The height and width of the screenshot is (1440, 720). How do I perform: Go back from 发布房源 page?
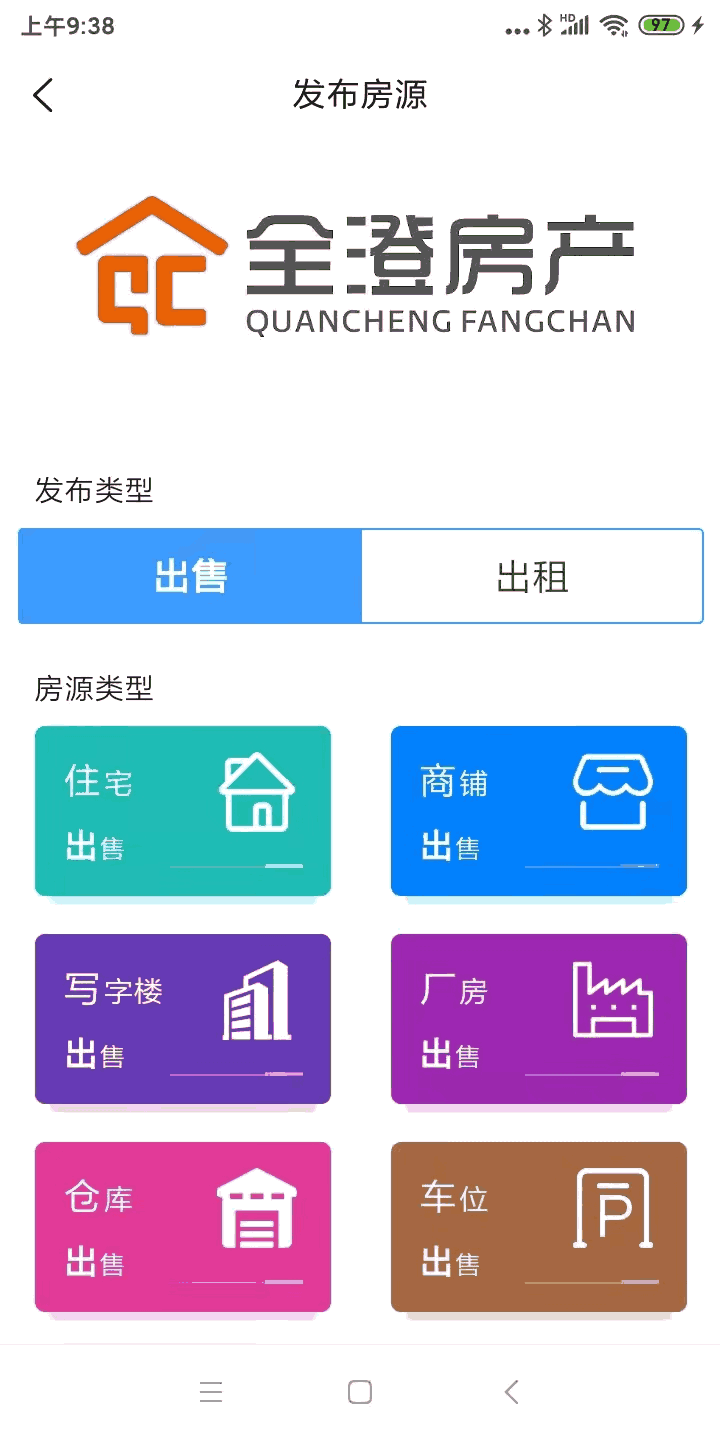coord(42,95)
